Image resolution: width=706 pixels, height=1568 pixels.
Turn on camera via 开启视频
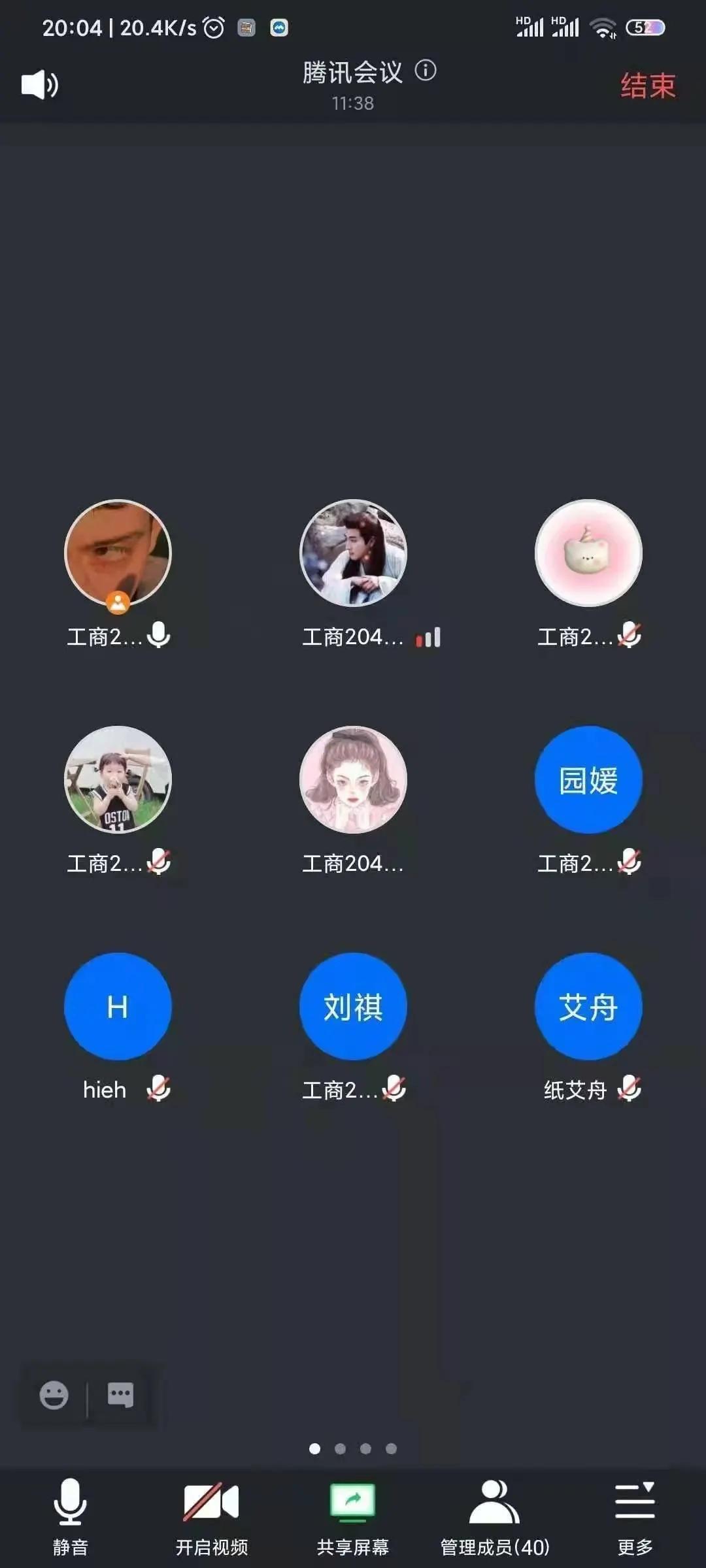211,1517
